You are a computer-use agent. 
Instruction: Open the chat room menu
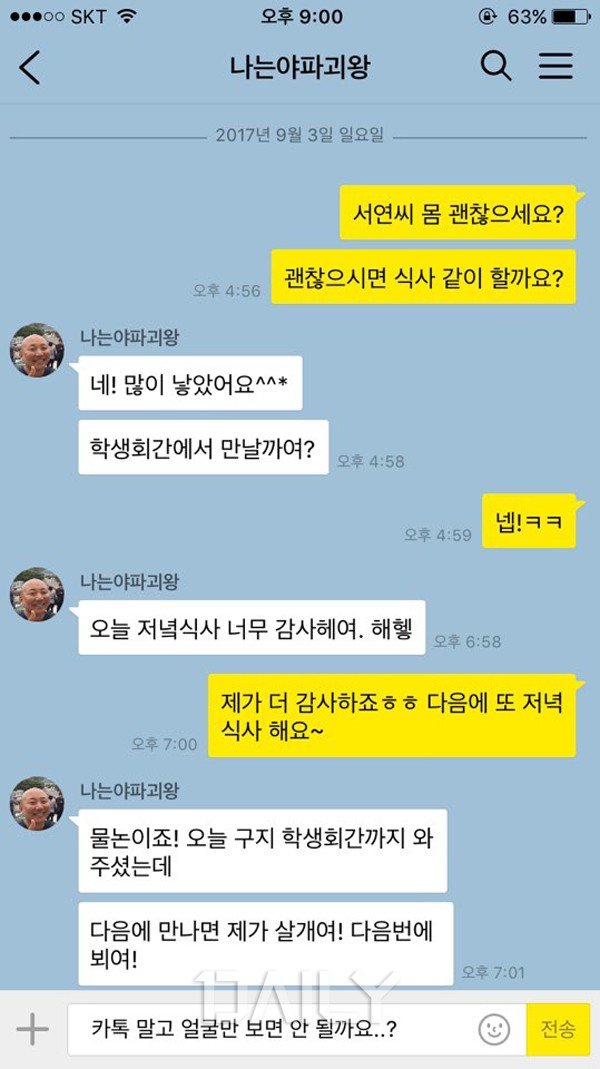[556, 67]
